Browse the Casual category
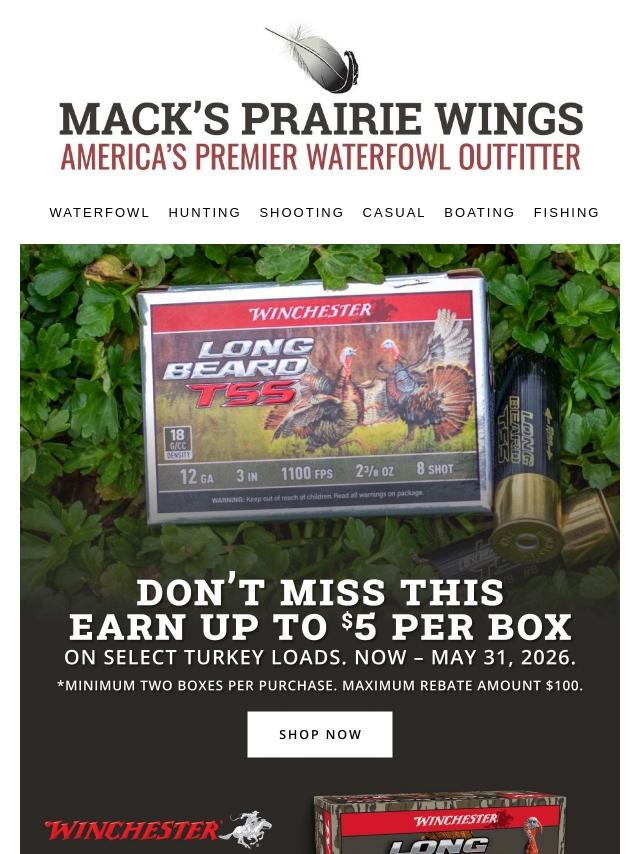This screenshot has height=854, width=640. tap(393, 213)
